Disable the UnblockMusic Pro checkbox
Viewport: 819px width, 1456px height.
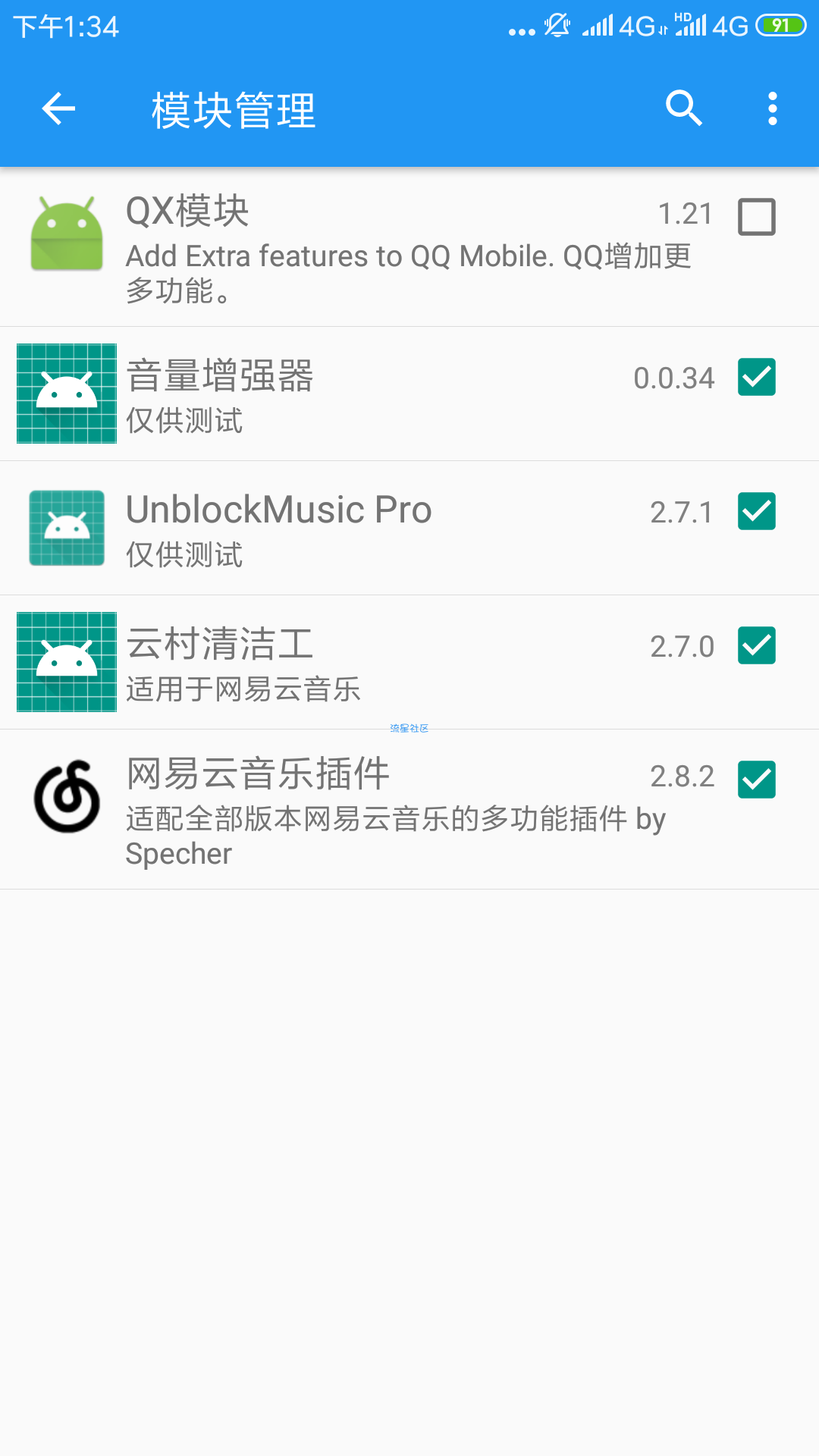[756, 511]
